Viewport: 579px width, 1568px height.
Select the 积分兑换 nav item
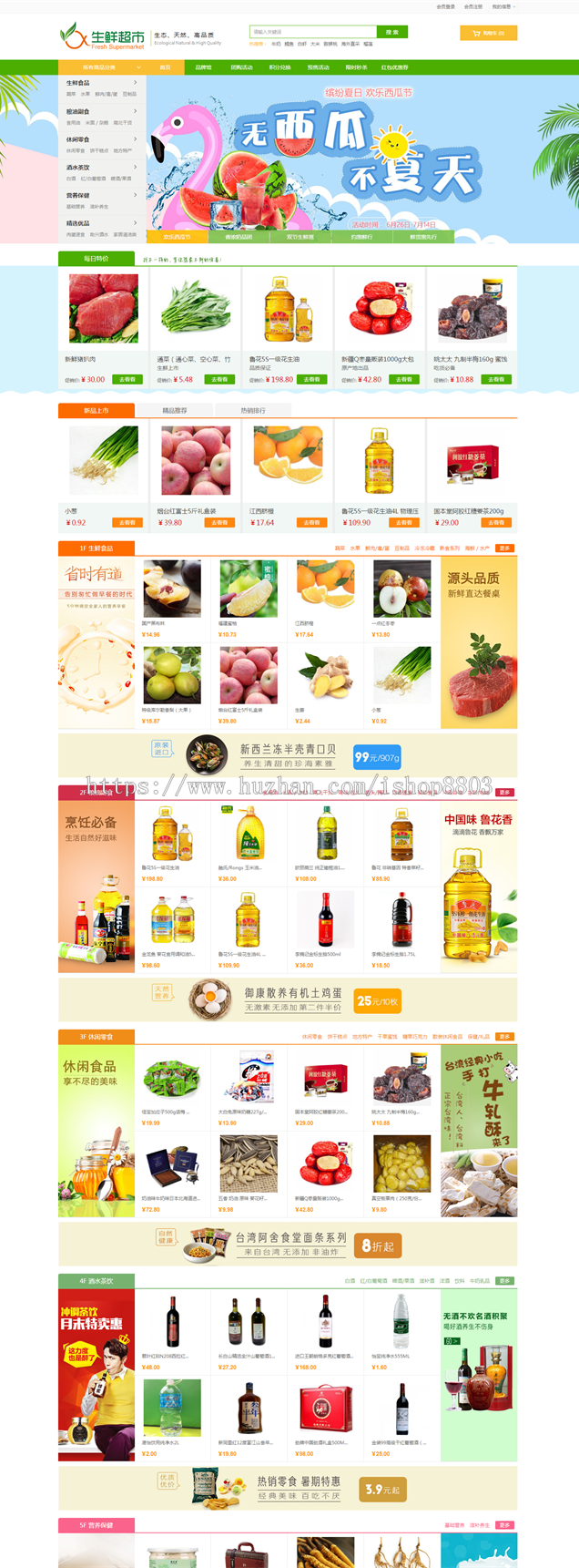point(279,67)
